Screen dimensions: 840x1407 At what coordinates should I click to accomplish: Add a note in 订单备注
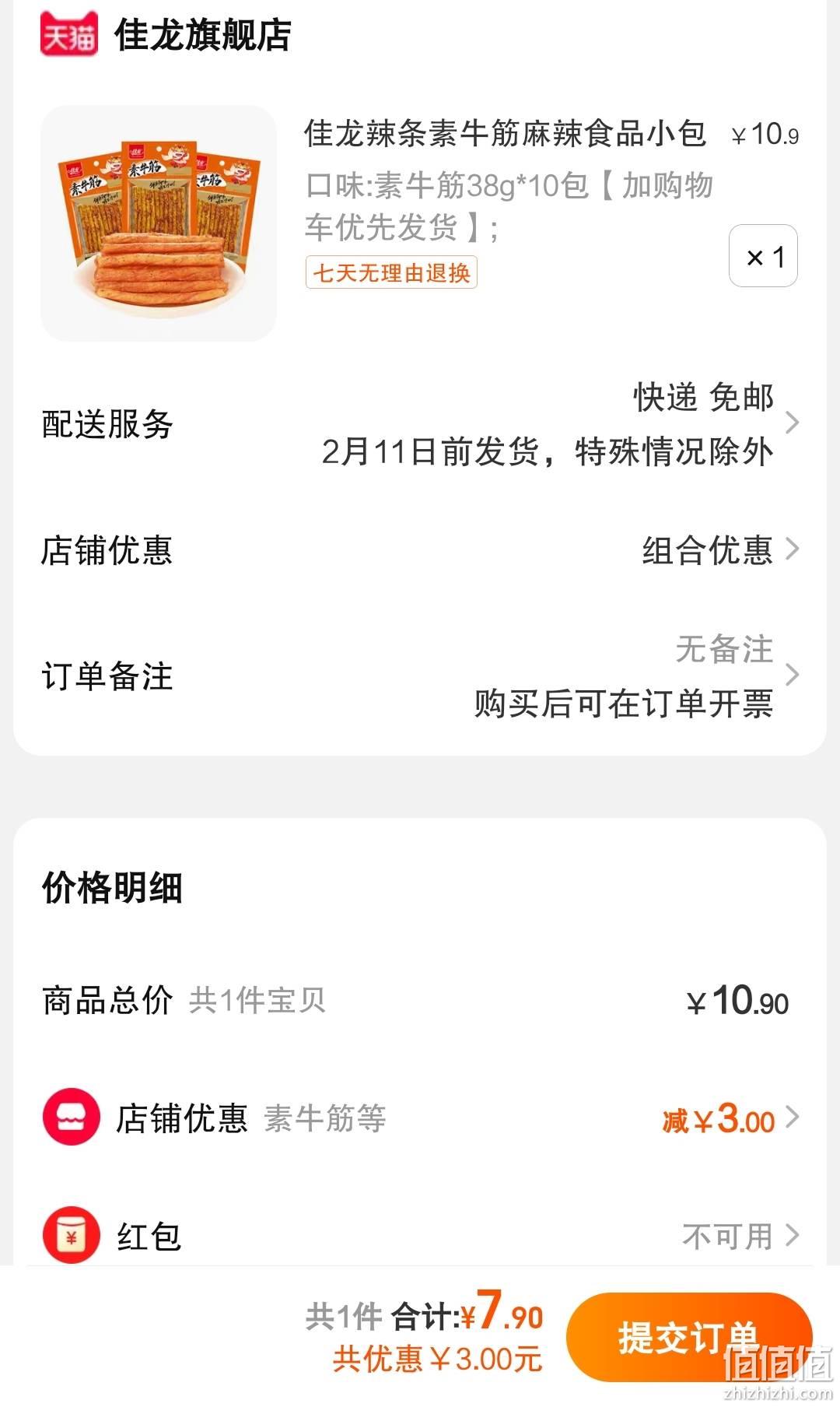[x=420, y=675]
